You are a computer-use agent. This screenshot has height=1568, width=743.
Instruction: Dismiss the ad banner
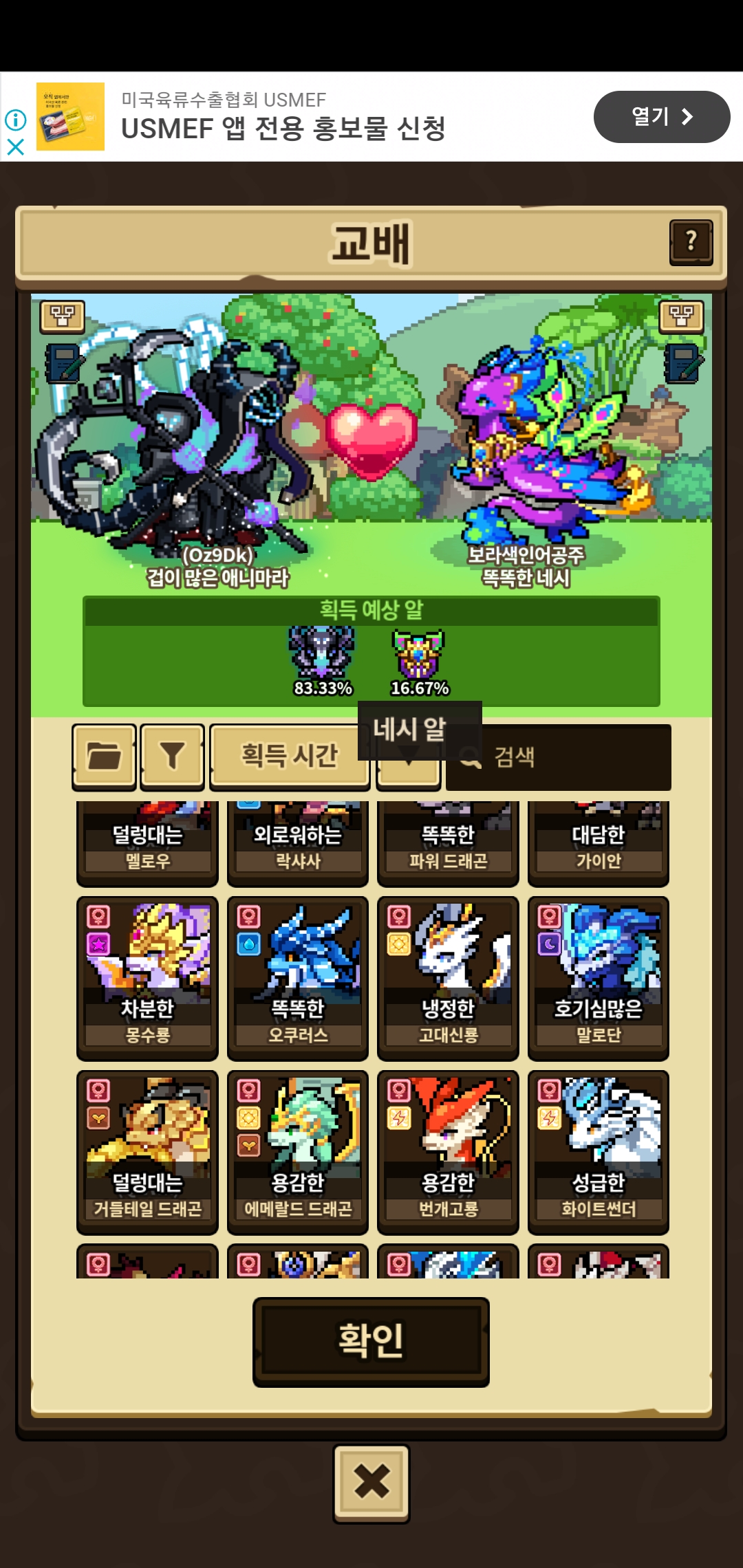(15, 146)
